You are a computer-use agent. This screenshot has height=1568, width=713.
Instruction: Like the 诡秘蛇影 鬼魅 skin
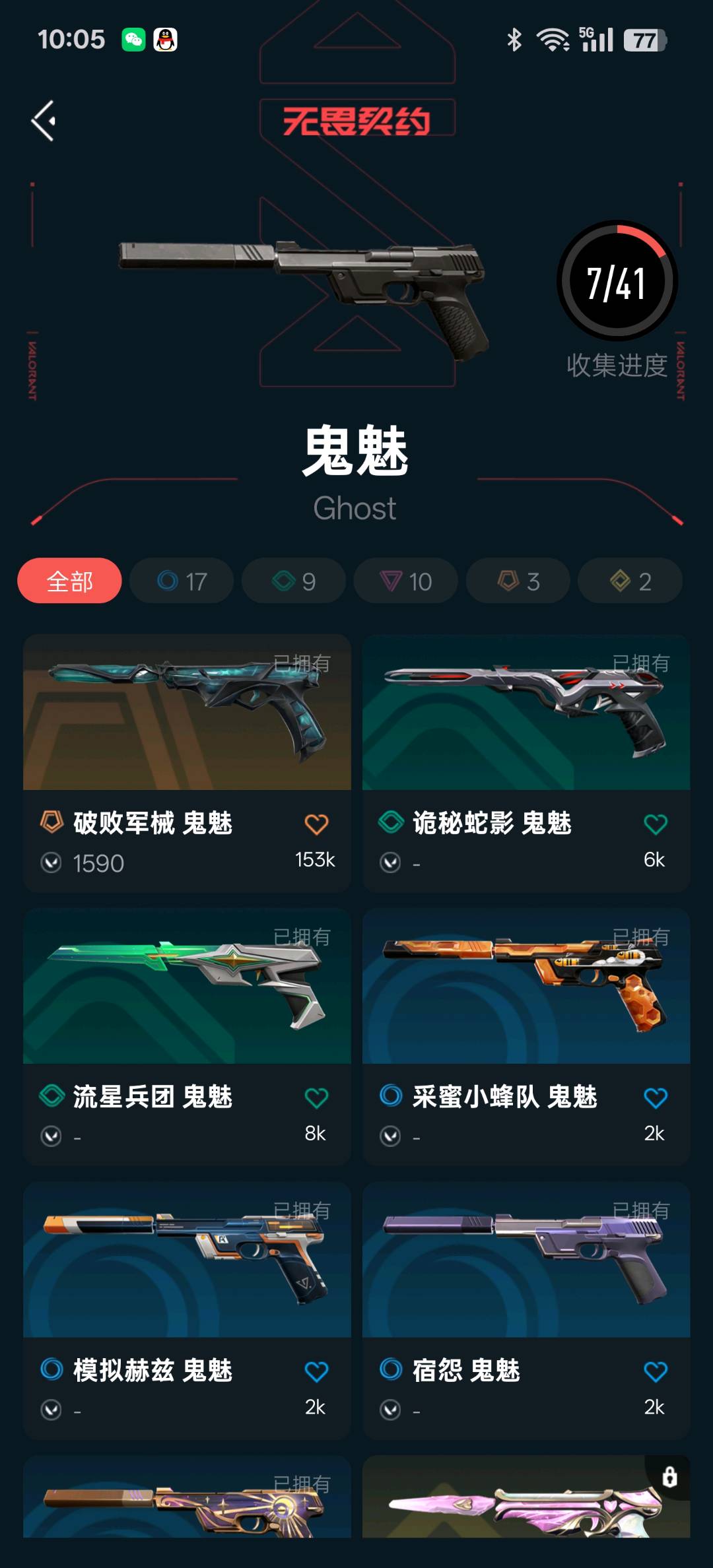pyautogui.click(x=655, y=824)
